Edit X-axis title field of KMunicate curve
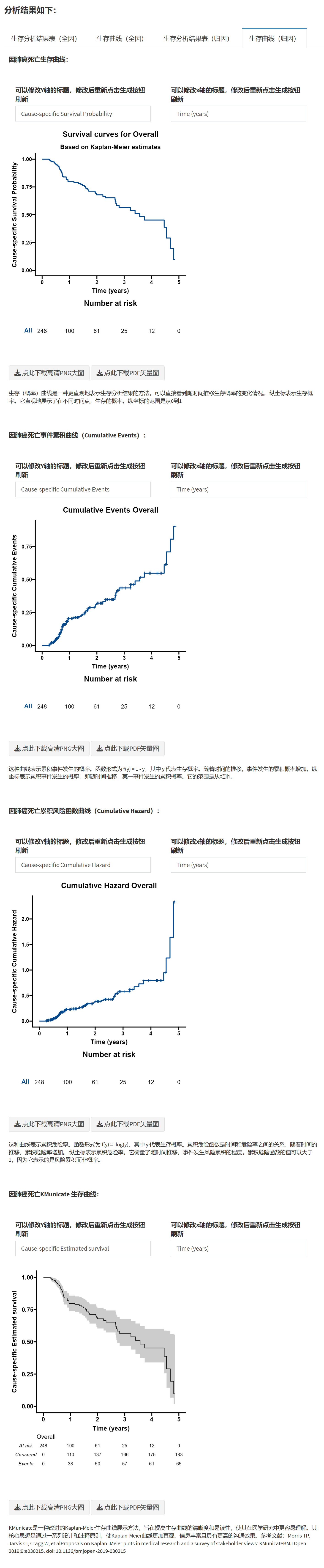 click(x=238, y=1248)
